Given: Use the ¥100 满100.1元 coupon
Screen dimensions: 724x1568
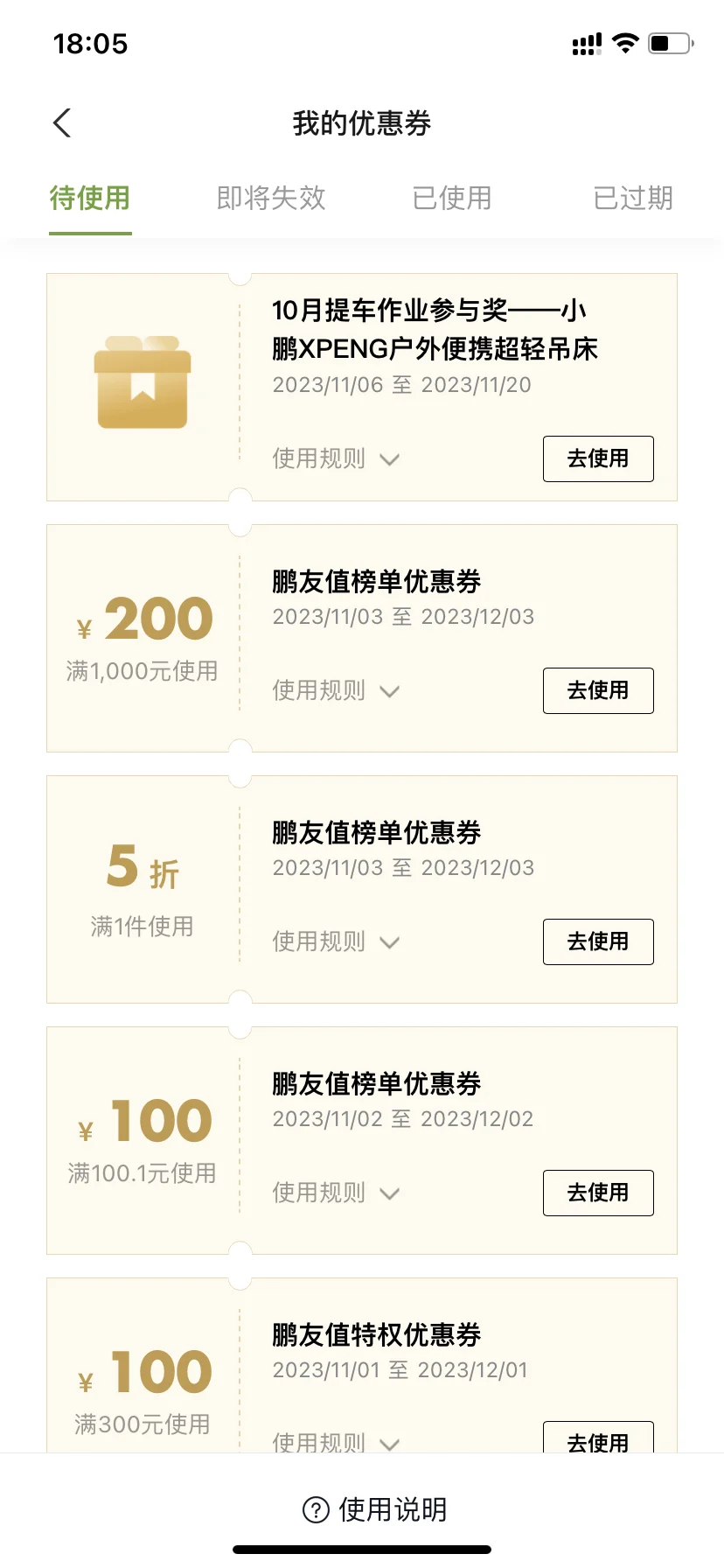Looking at the screenshot, I should pyautogui.click(x=598, y=1193).
